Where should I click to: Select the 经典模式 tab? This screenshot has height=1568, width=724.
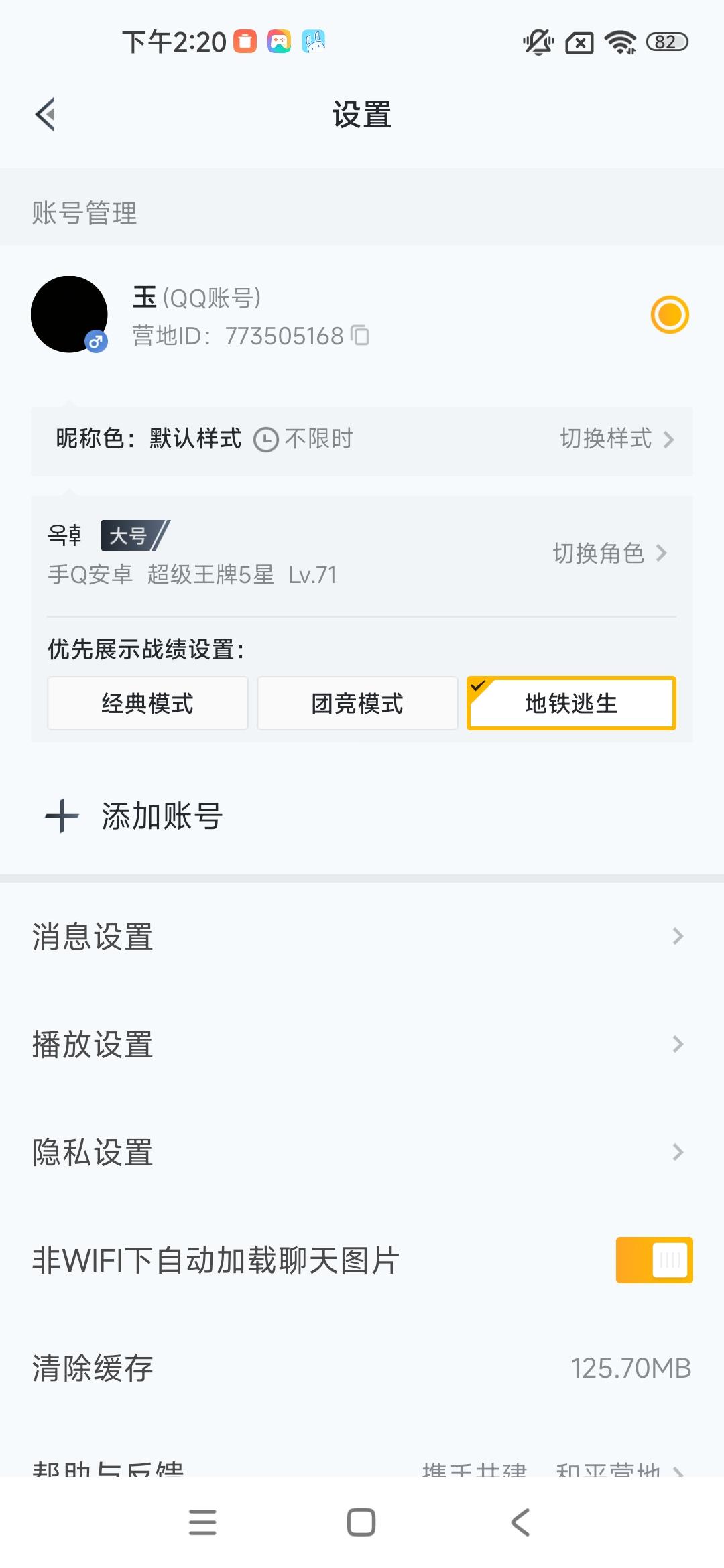[147, 703]
